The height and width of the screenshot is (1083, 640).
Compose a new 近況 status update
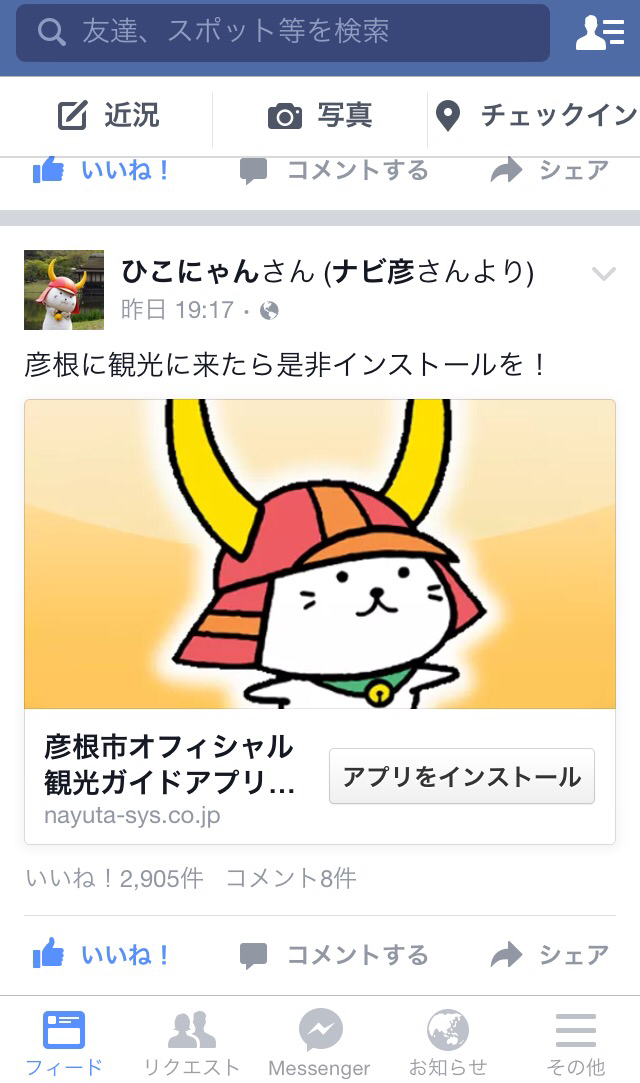tap(108, 115)
